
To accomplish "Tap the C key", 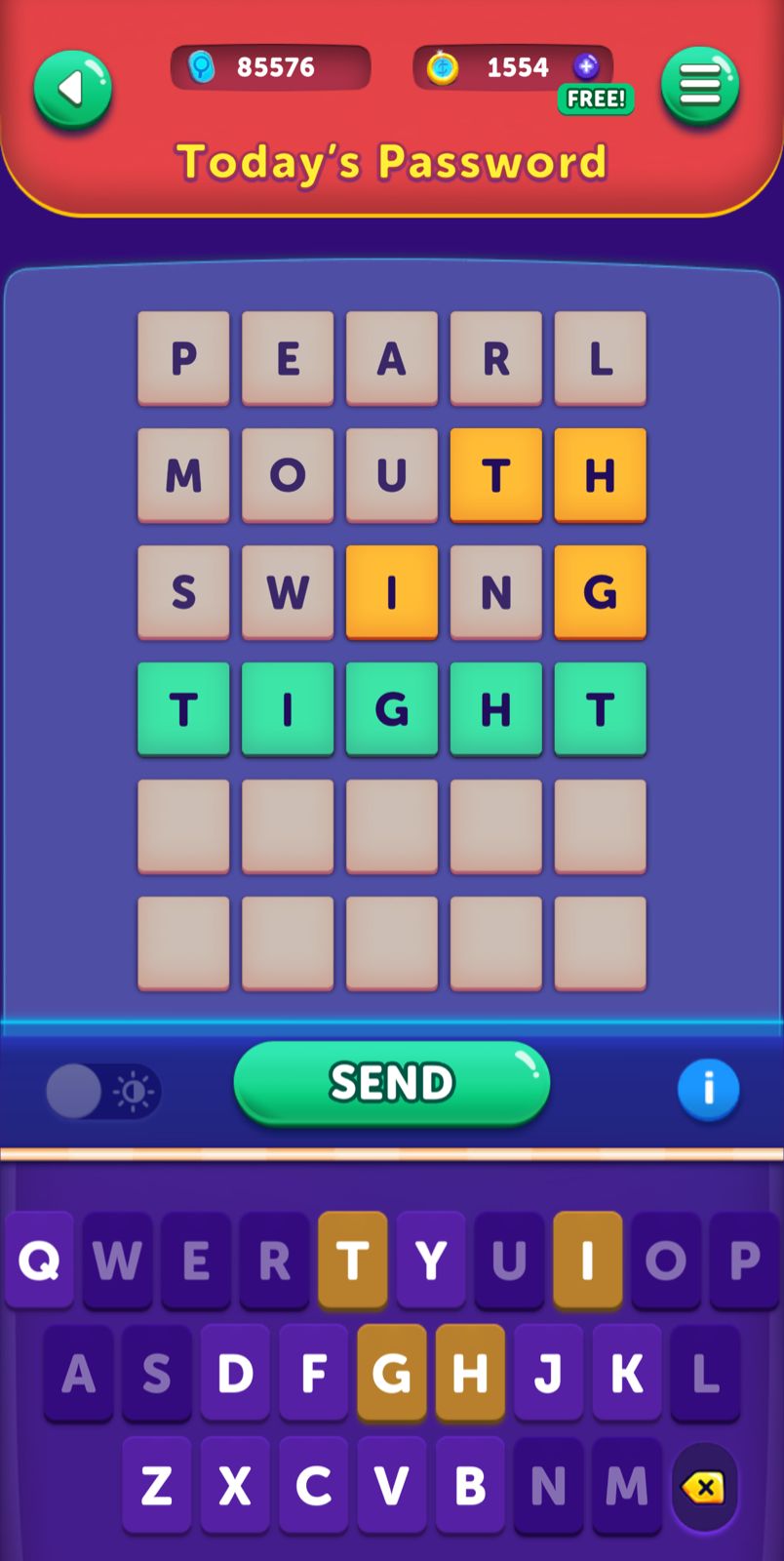I will pyautogui.click(x=313, y=1486).
